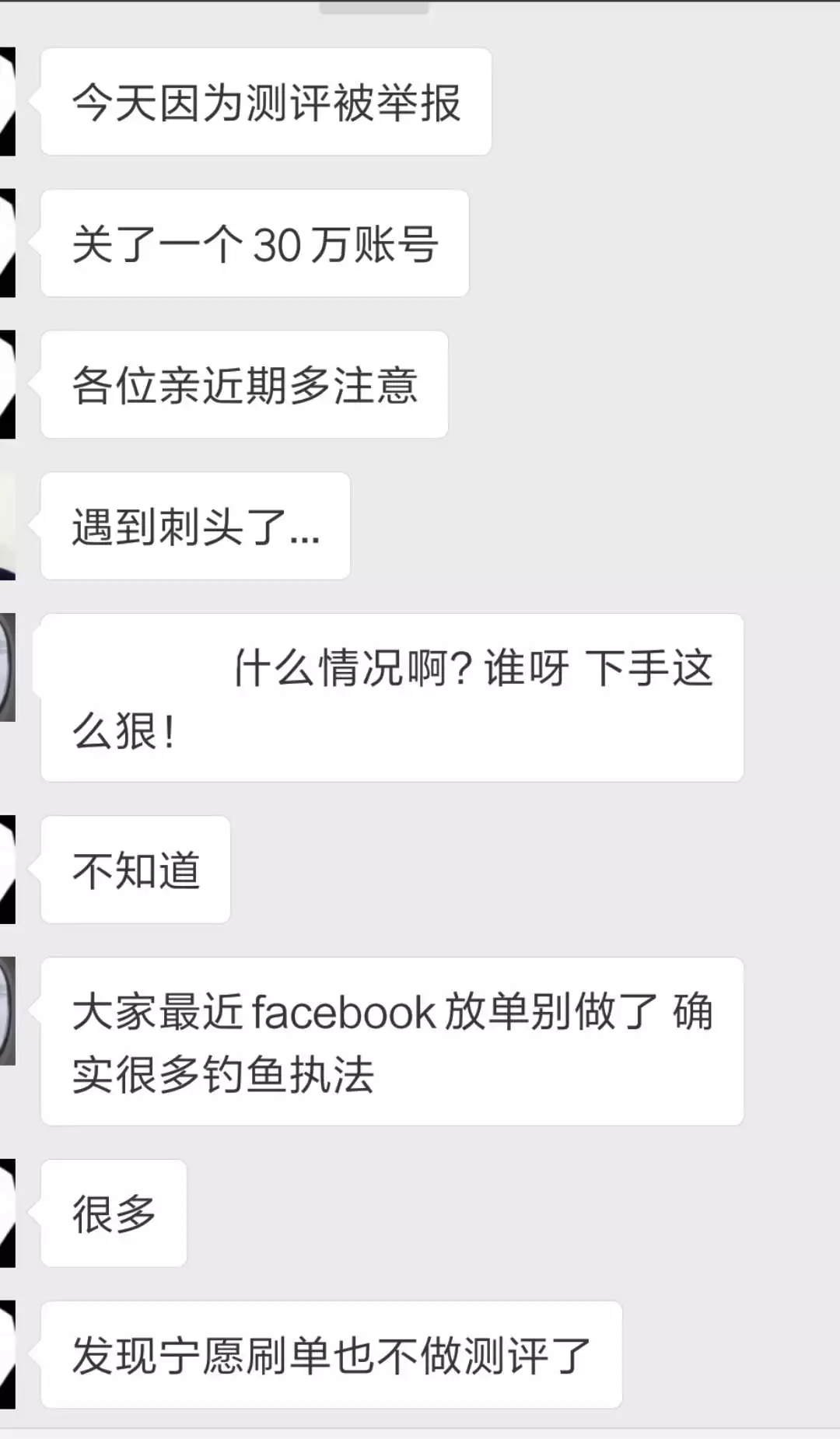Open avatar next to '不知道' message

click(x=8, y=870)
